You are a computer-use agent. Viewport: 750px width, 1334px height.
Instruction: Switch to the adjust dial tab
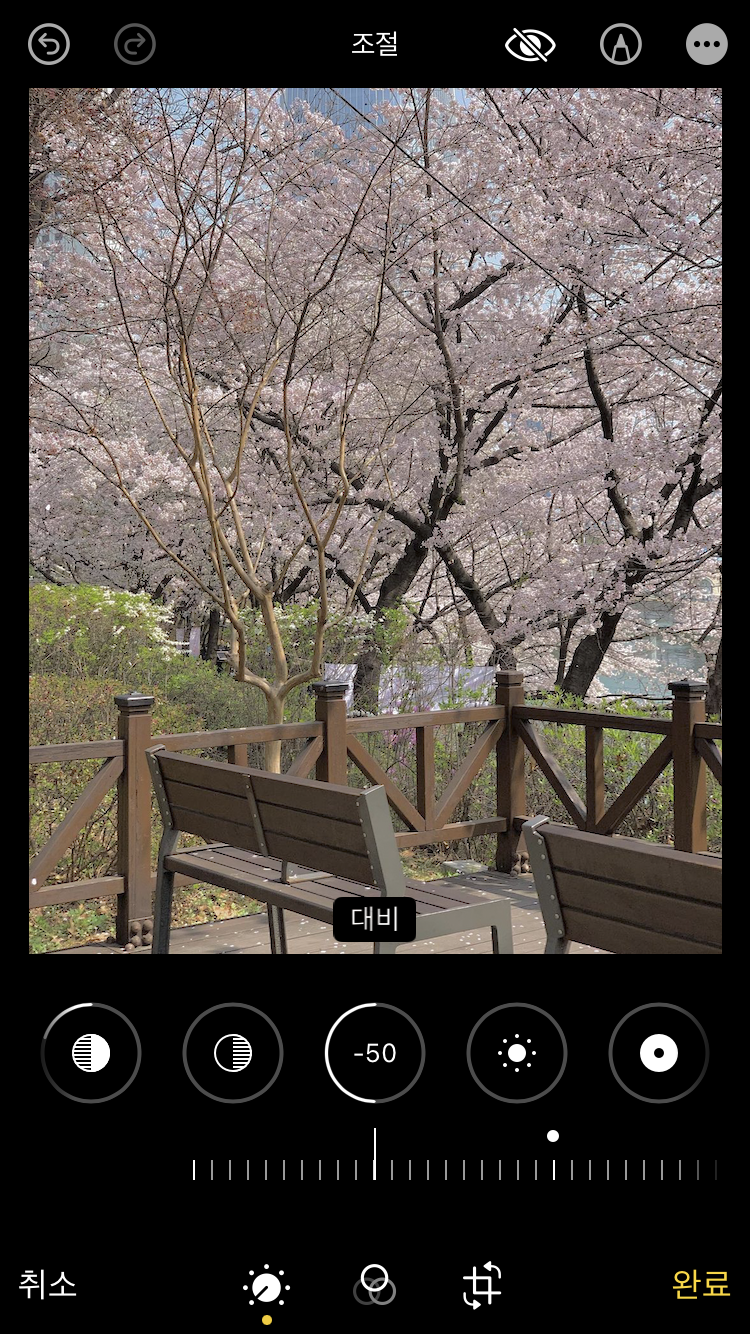tap(267, 1287)
